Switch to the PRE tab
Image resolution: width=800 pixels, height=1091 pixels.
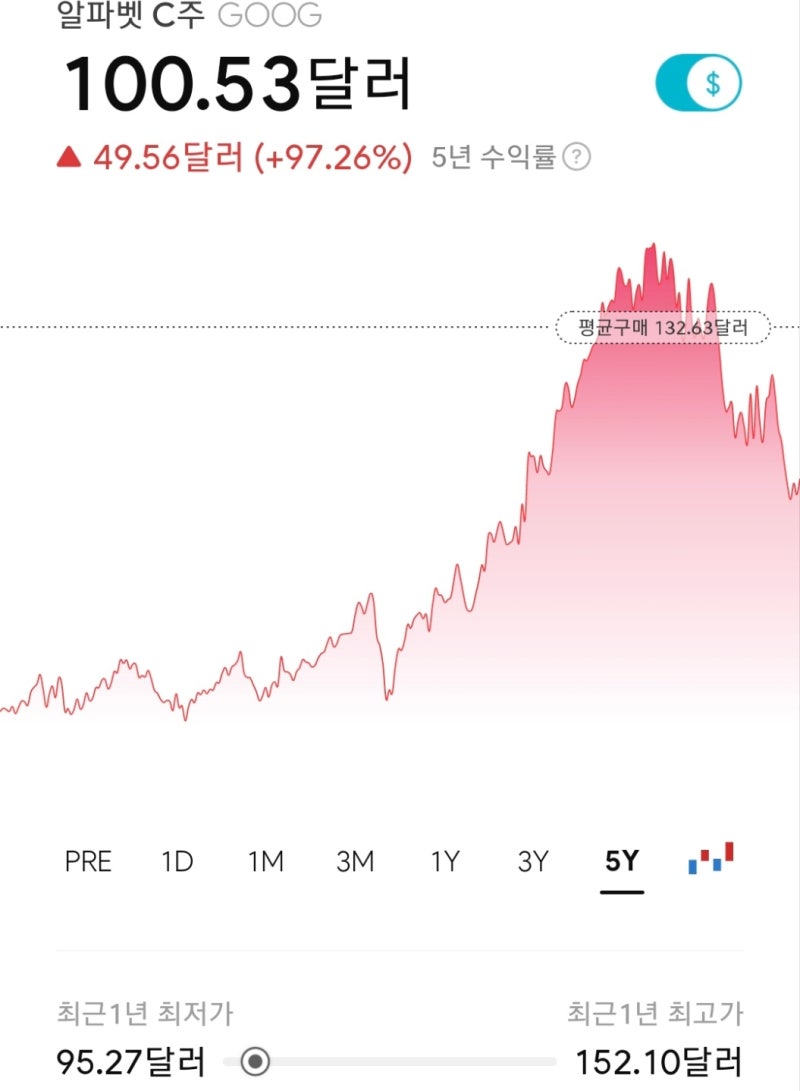89,861
